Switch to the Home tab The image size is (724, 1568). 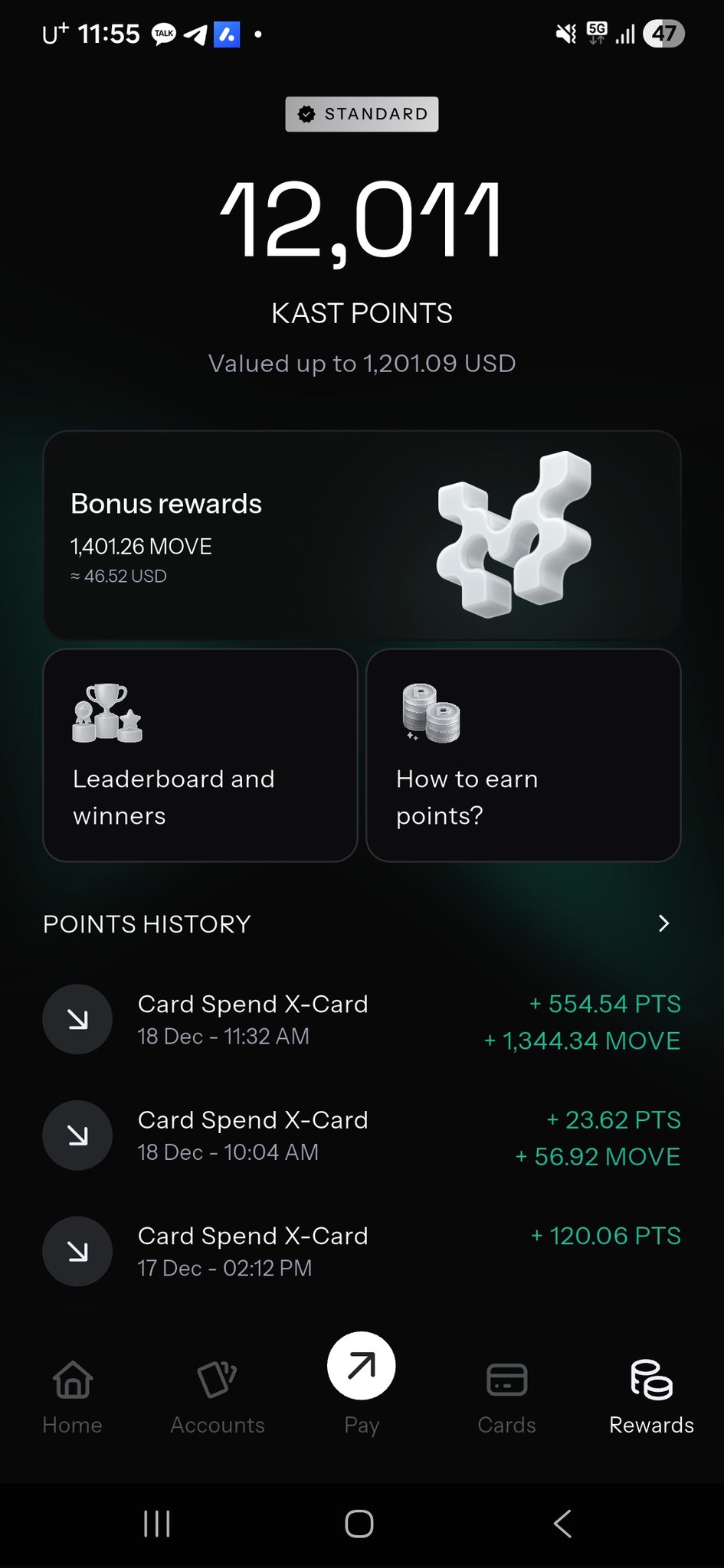(x=73, y=1396)
